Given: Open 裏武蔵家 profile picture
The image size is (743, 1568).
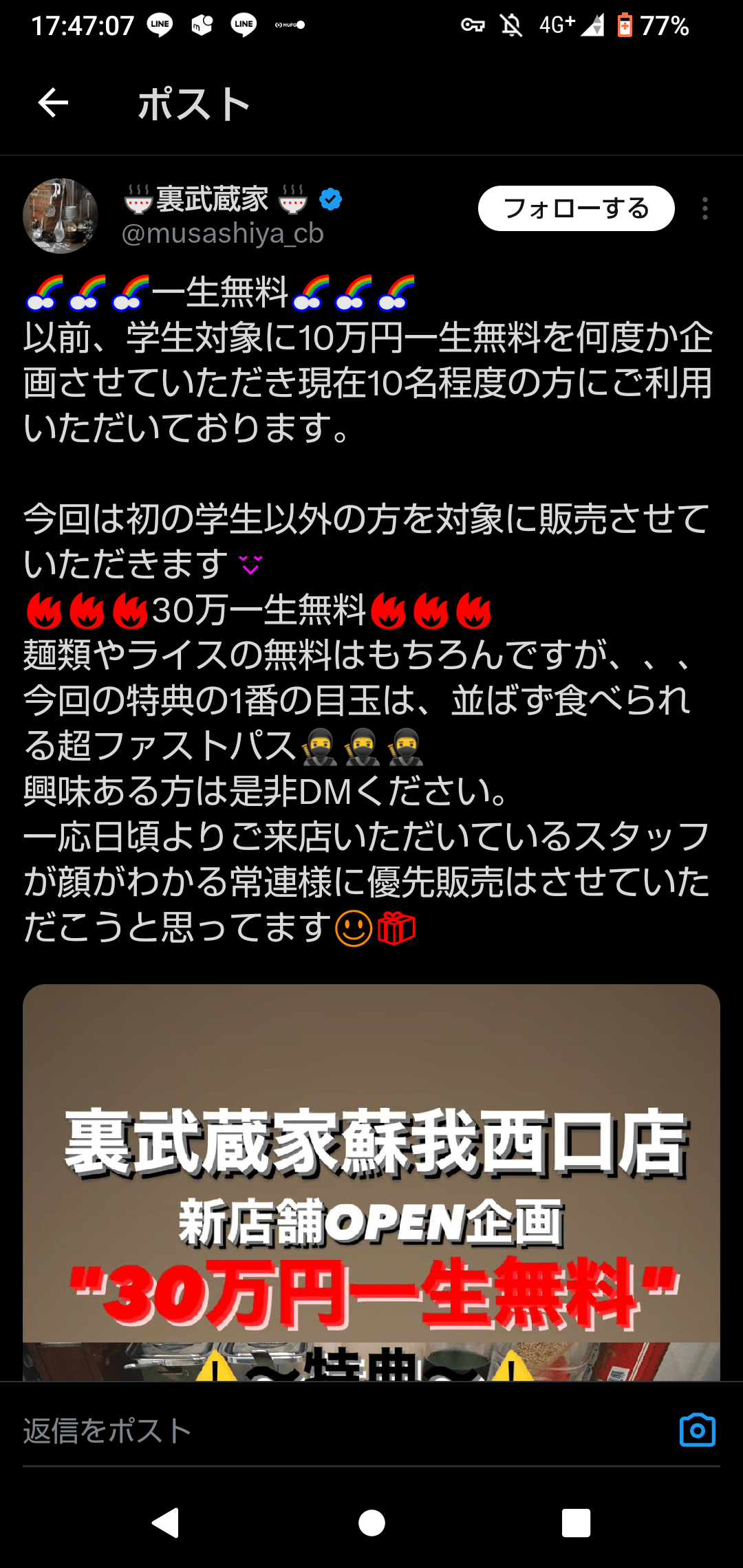Looking at the screenshot, I should (x=61, y=216).
